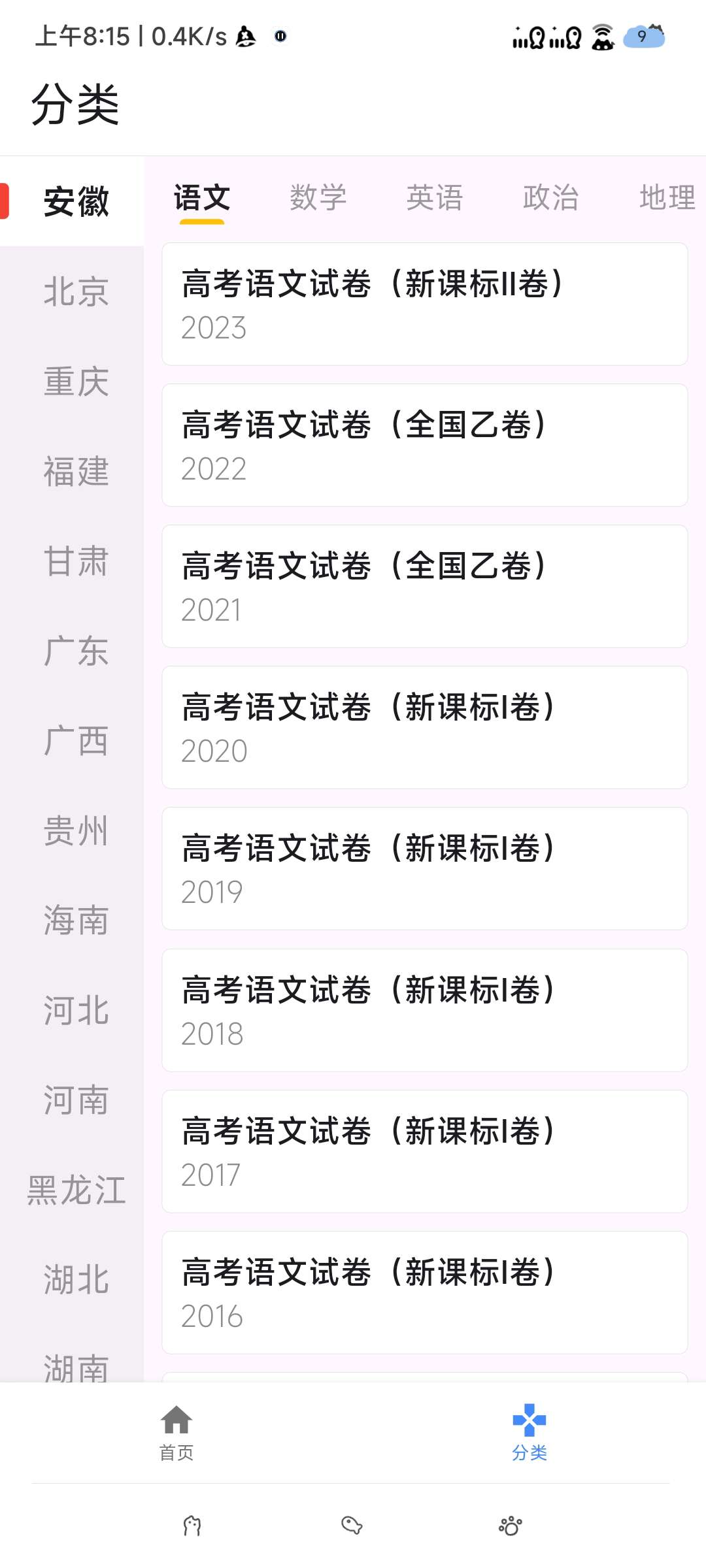Image resolution: width=706 pixels, height=1568 pixels.
Task: Tap 福建 in the province list
Action: click(x=76, y=472)
